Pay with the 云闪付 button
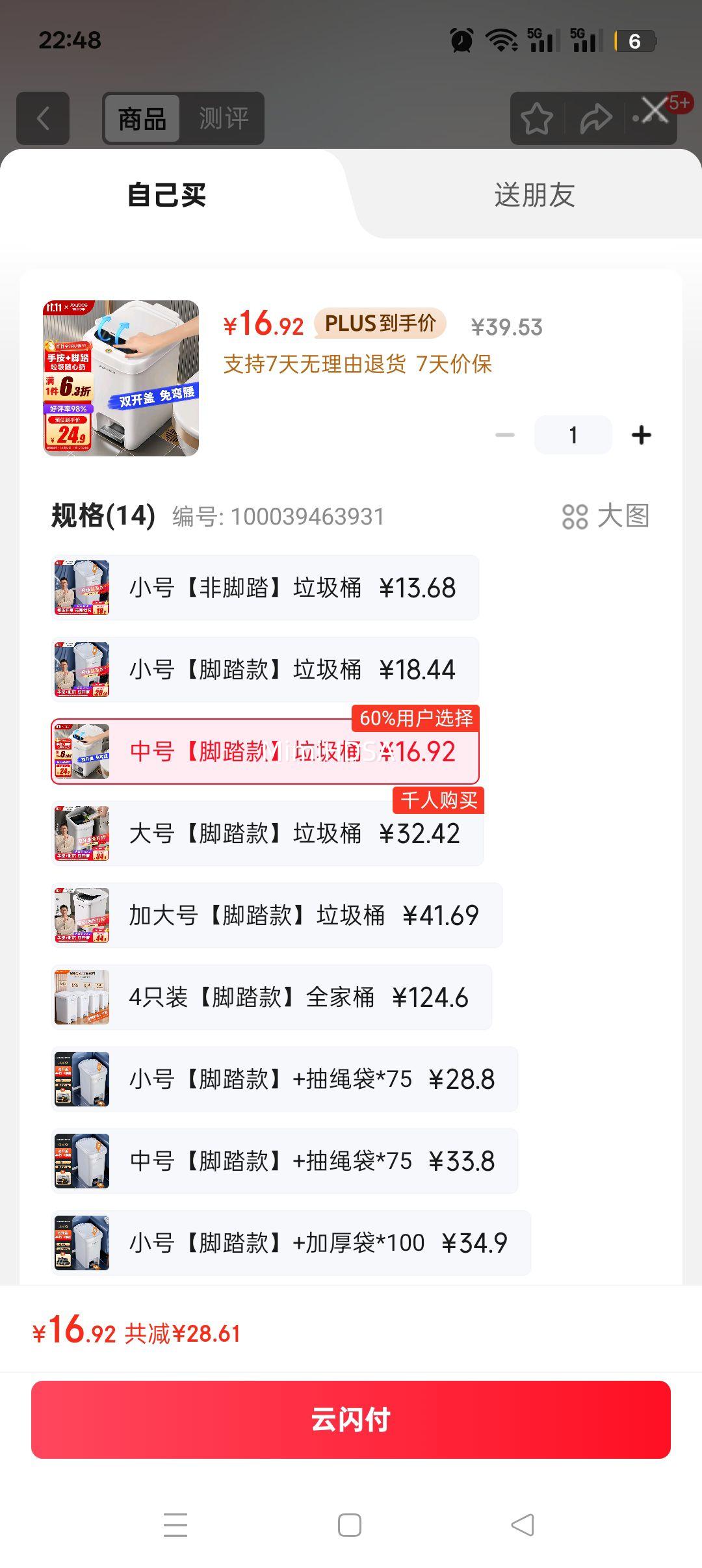Image resolution: width=702 pixels, height=1568 pixels. click(x=351, y=1420)
